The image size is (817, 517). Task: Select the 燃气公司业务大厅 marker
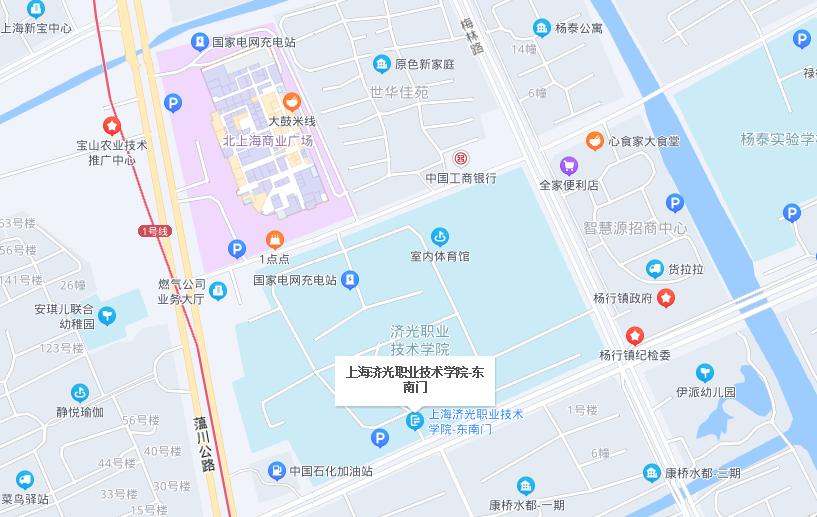[x=218, y=291]
